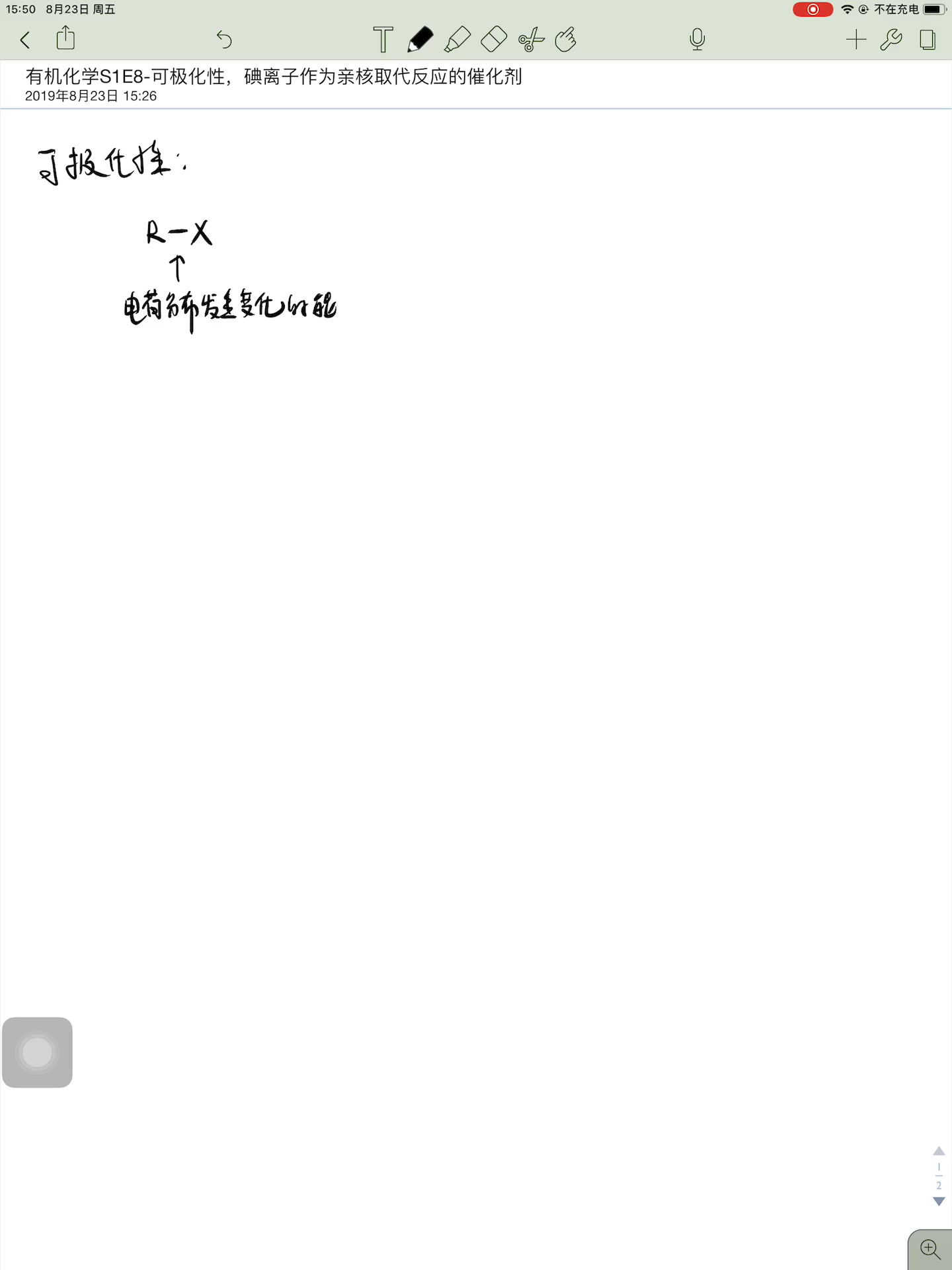Open the wrench settings menu
952x1270 pixels.
pos(891,40)
